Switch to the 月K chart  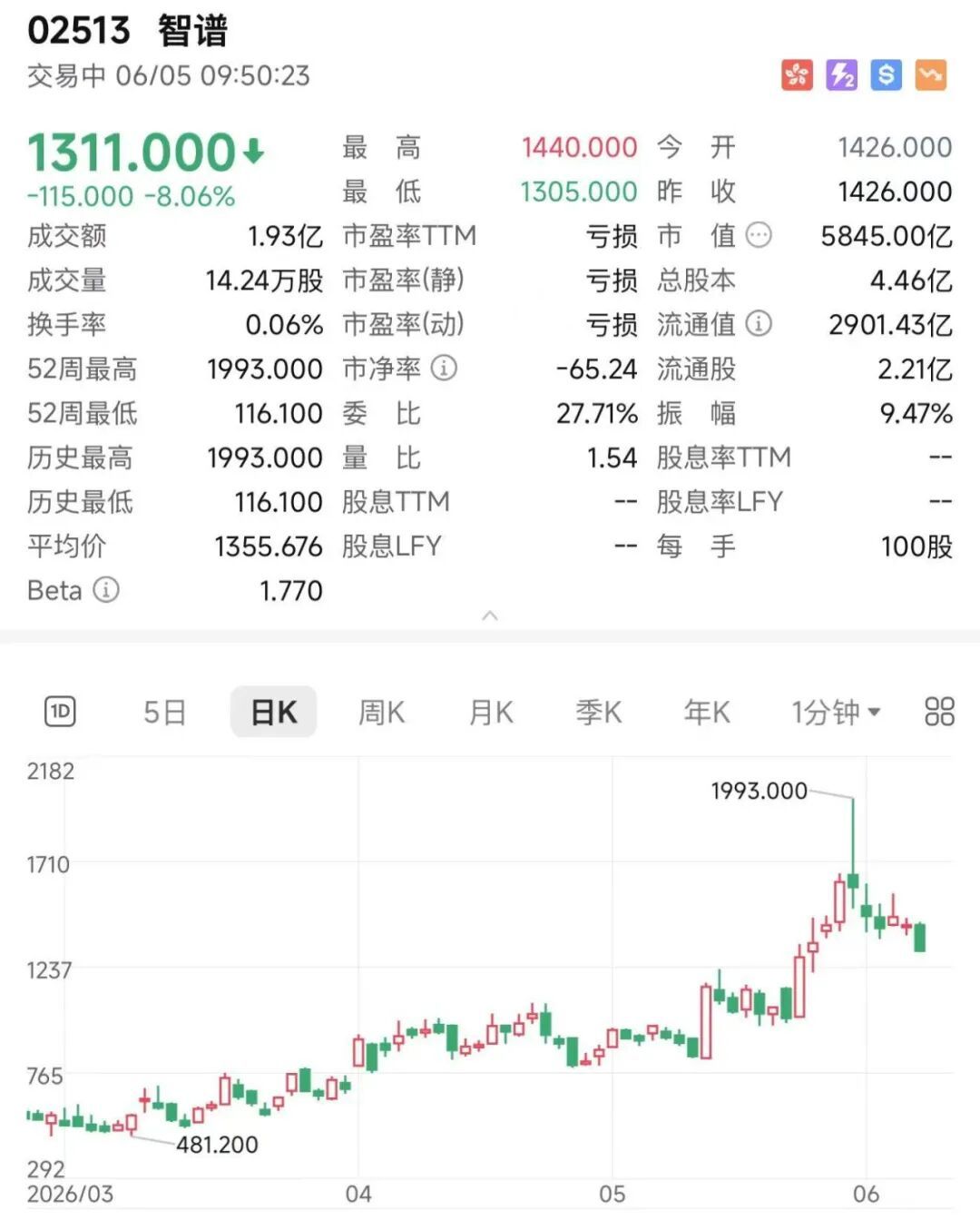pos(491,713)
